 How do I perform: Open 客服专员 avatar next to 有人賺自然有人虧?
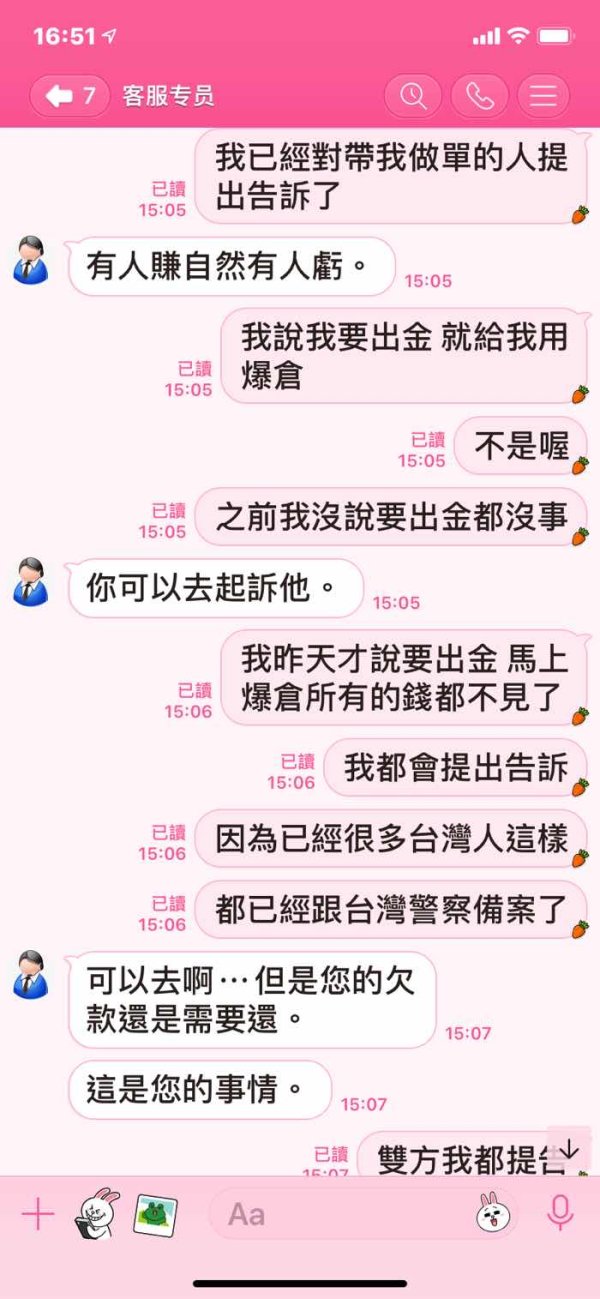[x=31, y=261]
